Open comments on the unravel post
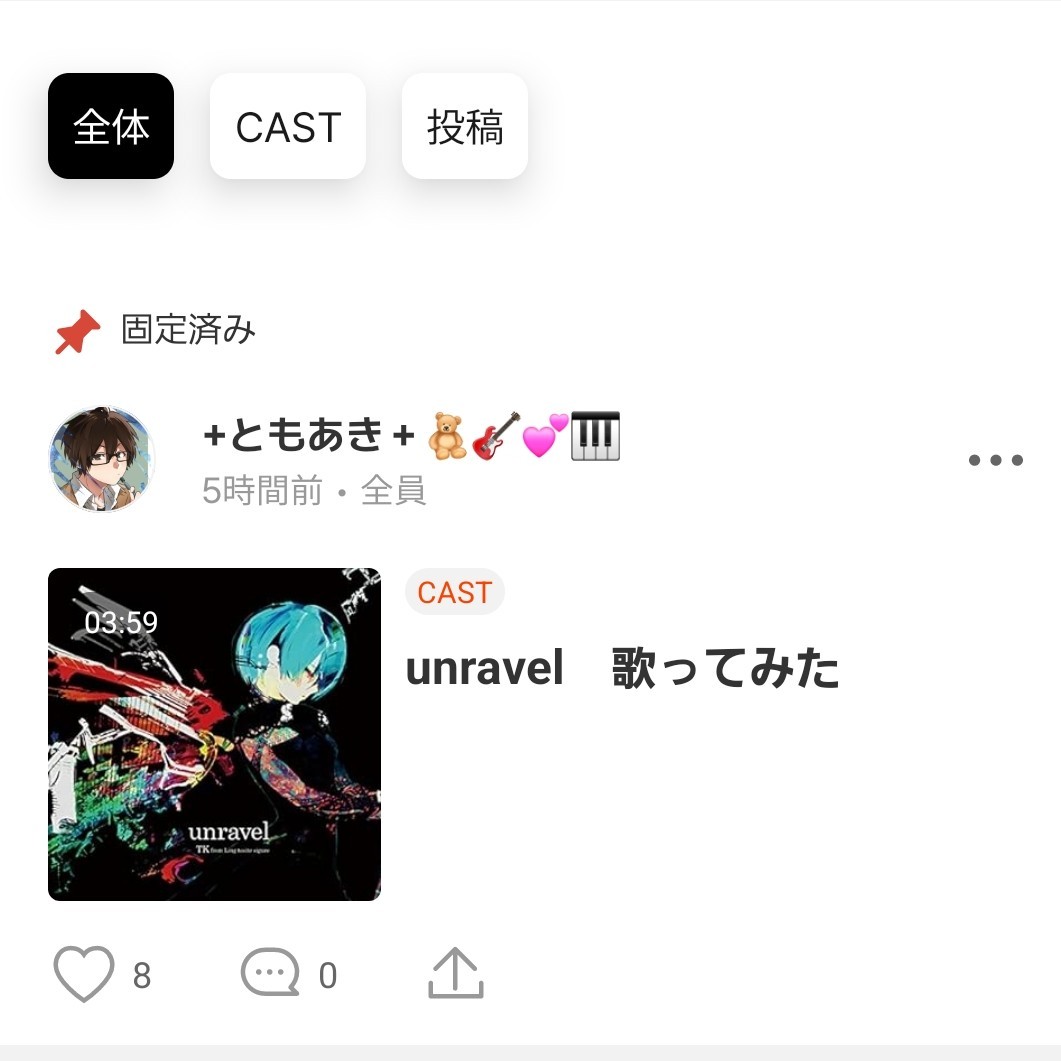 tap(270, 974)
